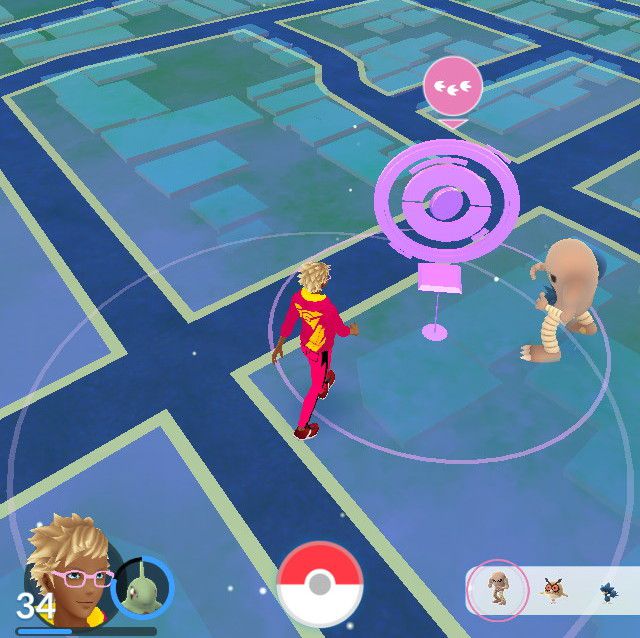This screenshot has width=640, height=638.
Task: Tap the lure module petal badge
Action: (453, 89)
